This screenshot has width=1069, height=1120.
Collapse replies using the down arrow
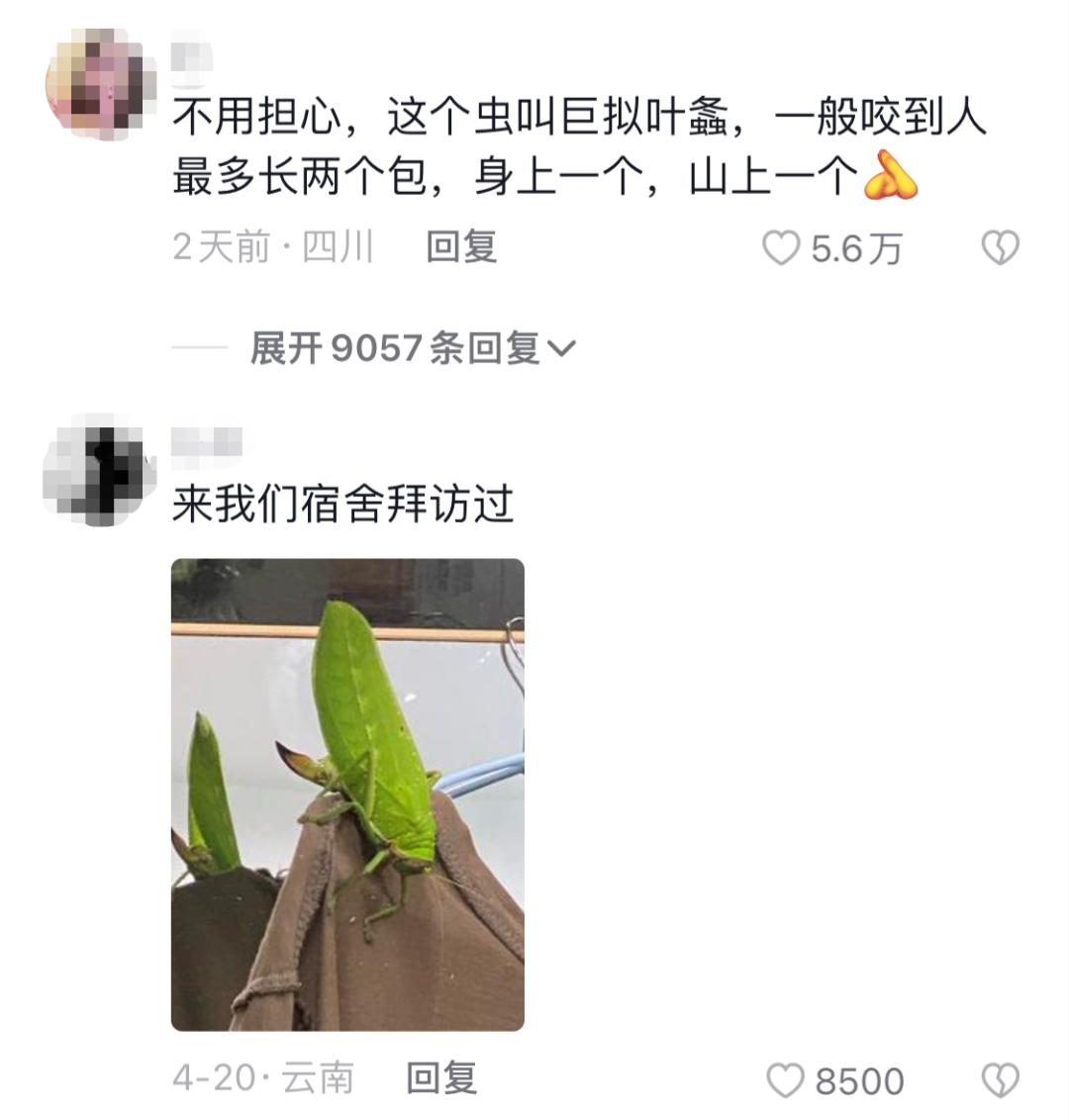pos(562,348)
